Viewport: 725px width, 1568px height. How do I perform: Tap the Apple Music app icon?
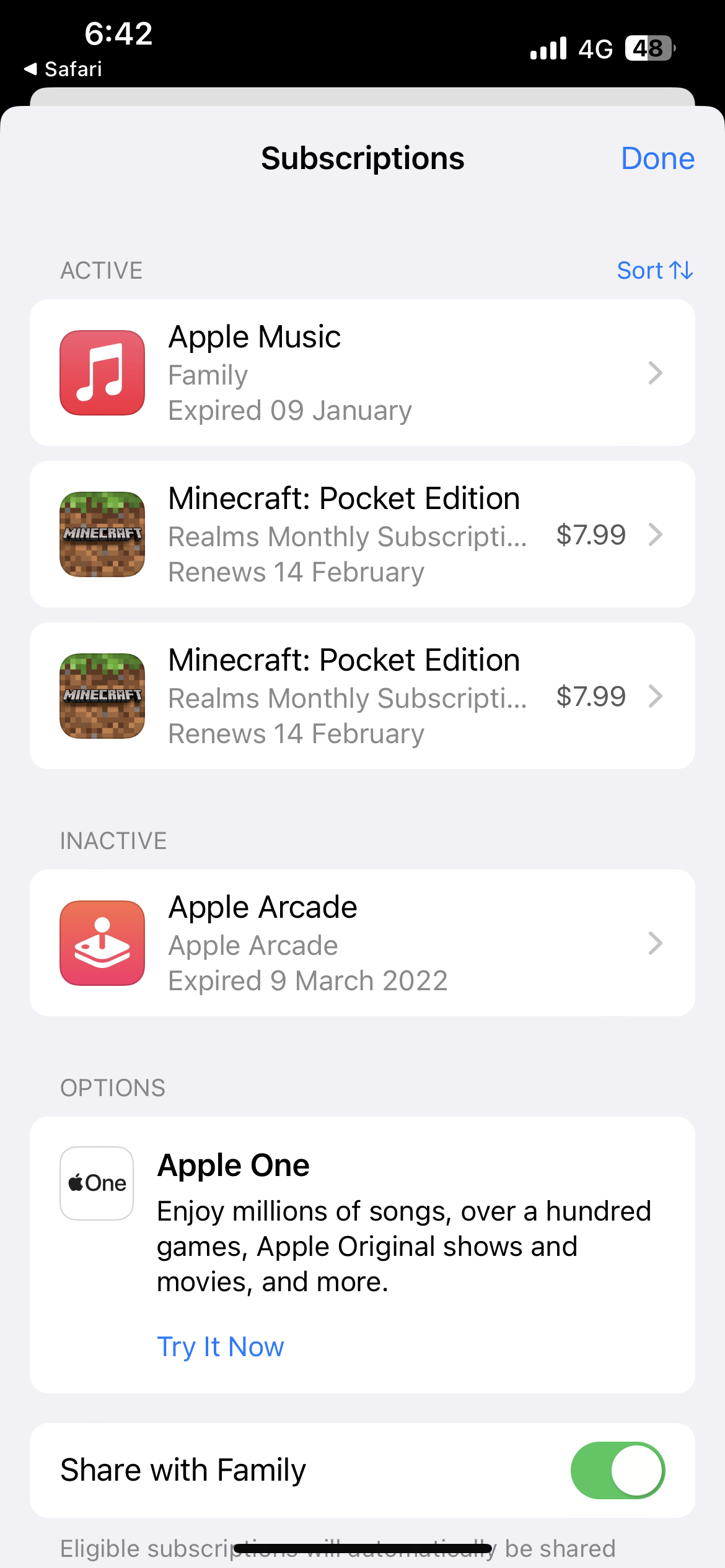(102, 372)
